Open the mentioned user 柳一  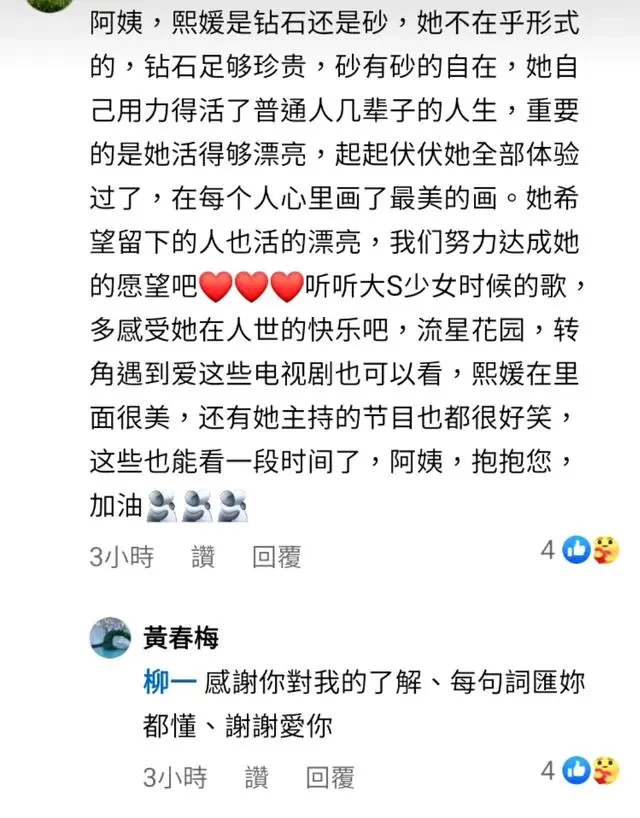(x=166, y=684)
